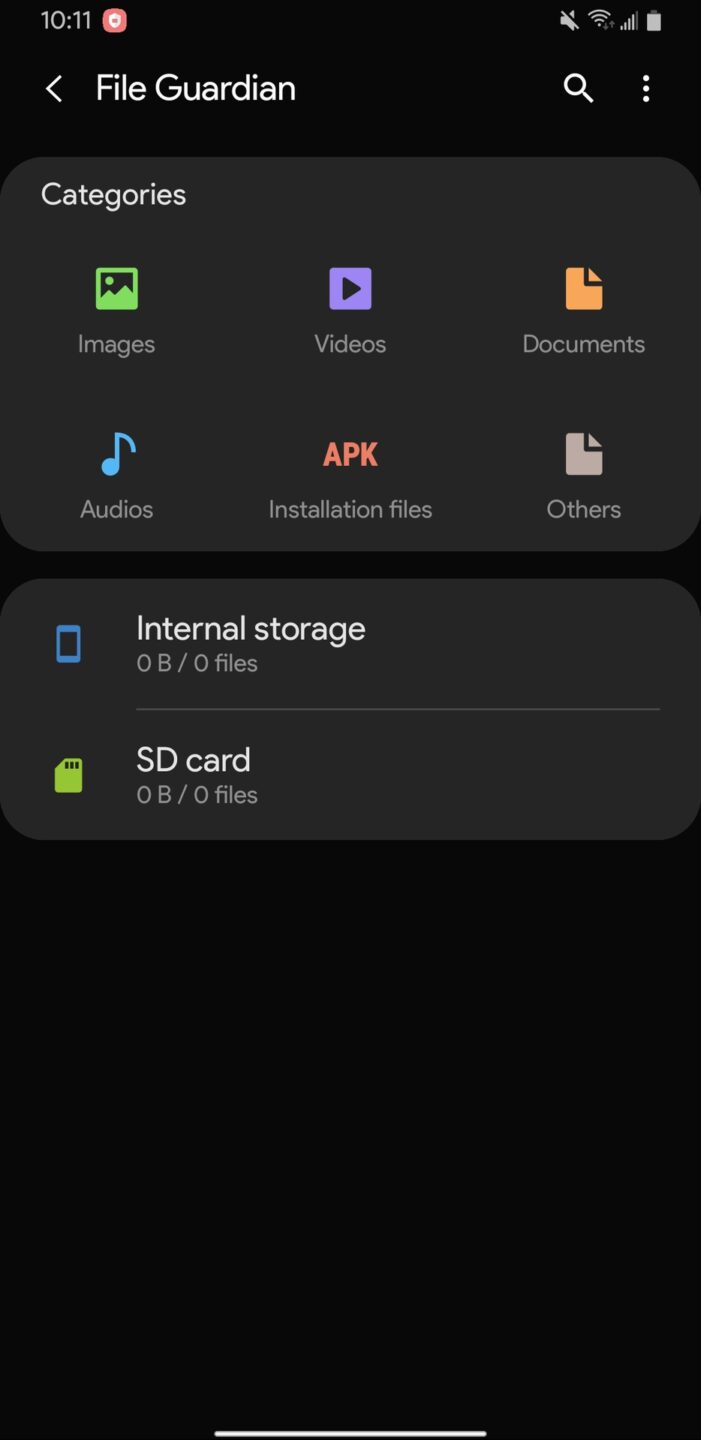701x1440 pixels.
Task: Go back from File Guardian
Action: pyautogui.click(x=54, y=89)
